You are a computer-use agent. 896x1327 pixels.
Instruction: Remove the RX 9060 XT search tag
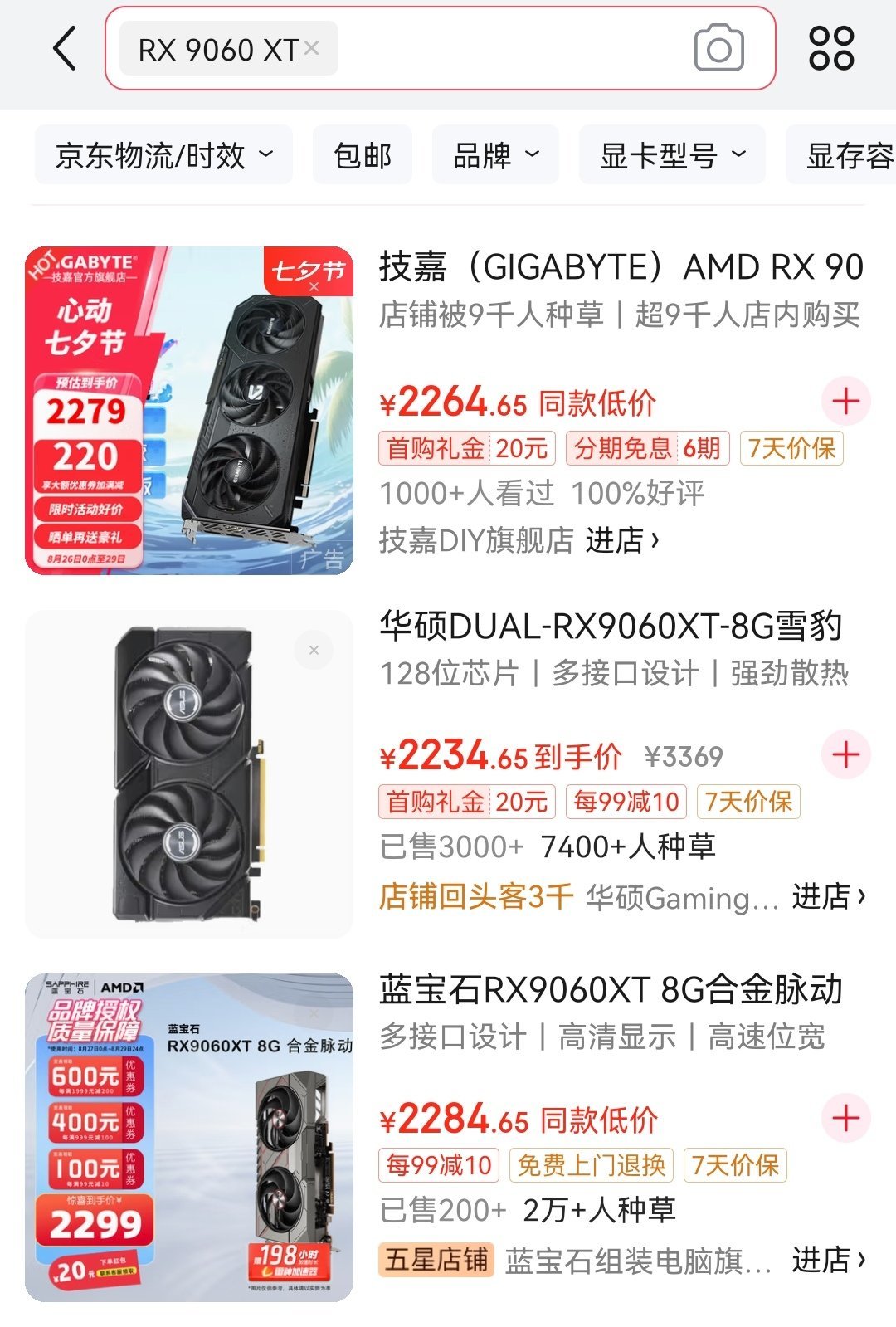(x=312, y=48)
